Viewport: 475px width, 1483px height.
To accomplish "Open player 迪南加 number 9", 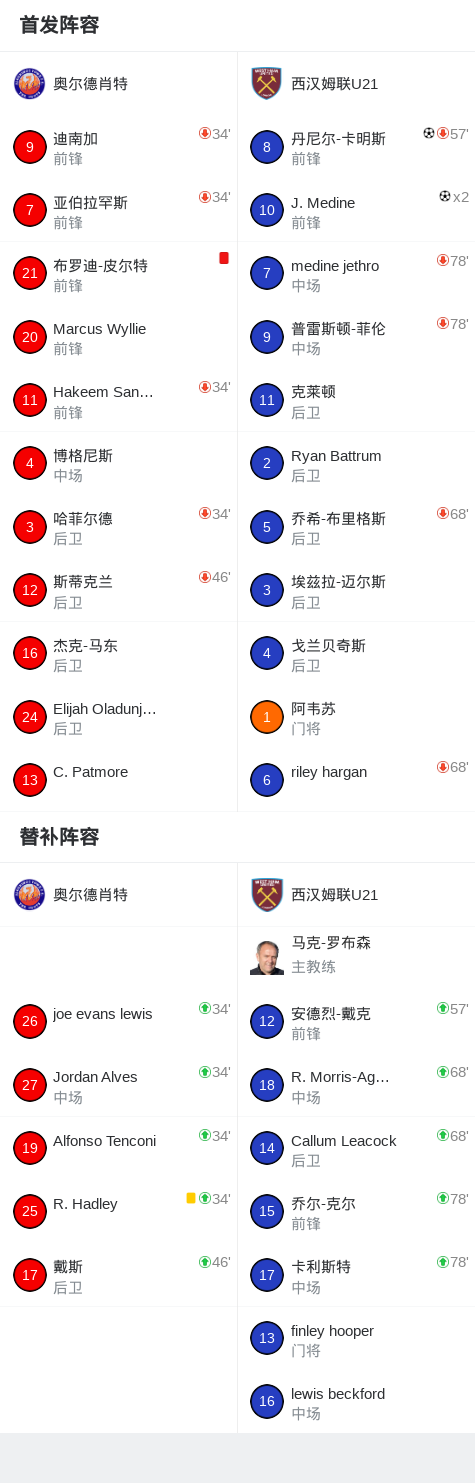I will click(118, 147).
